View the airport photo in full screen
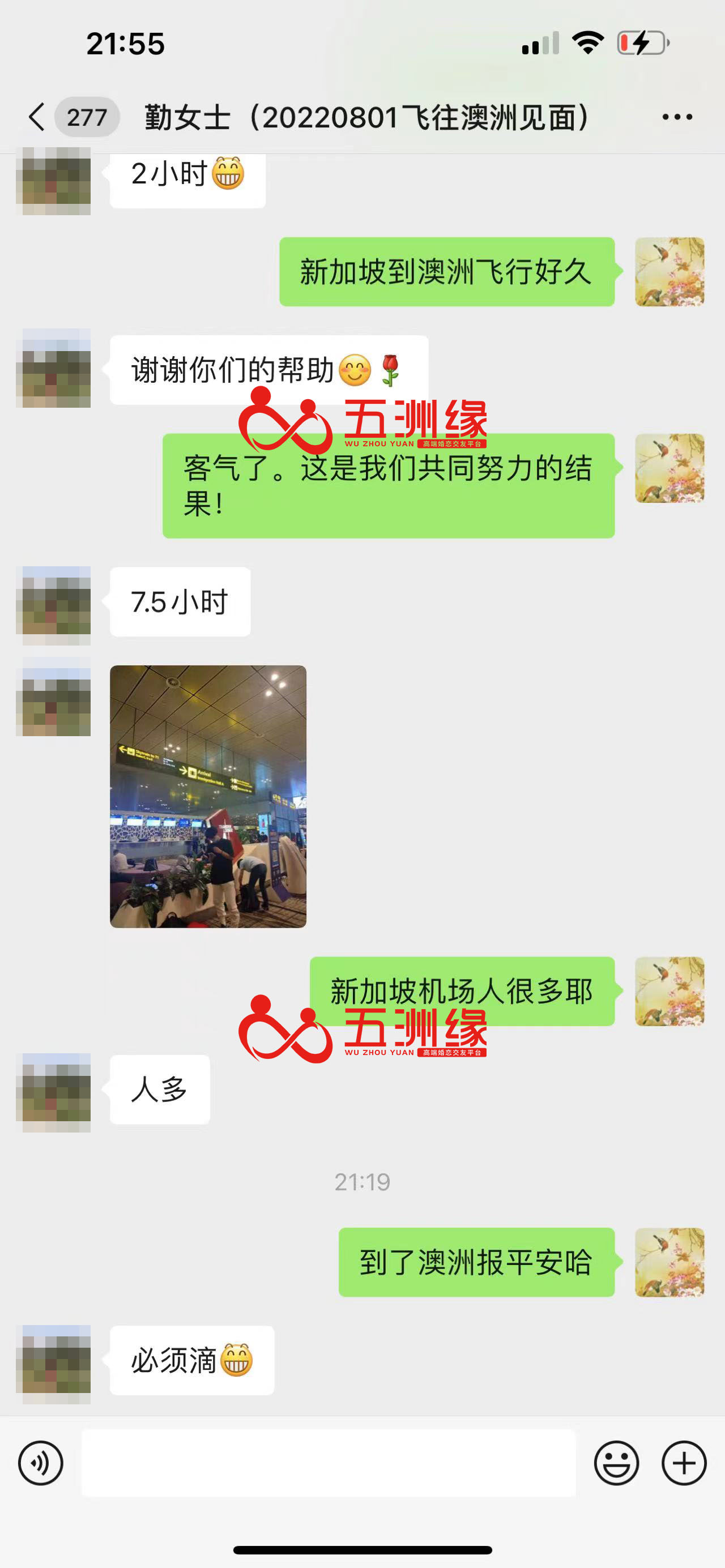Viewport: 725px width, 1568px height. [x=207, y=796]
